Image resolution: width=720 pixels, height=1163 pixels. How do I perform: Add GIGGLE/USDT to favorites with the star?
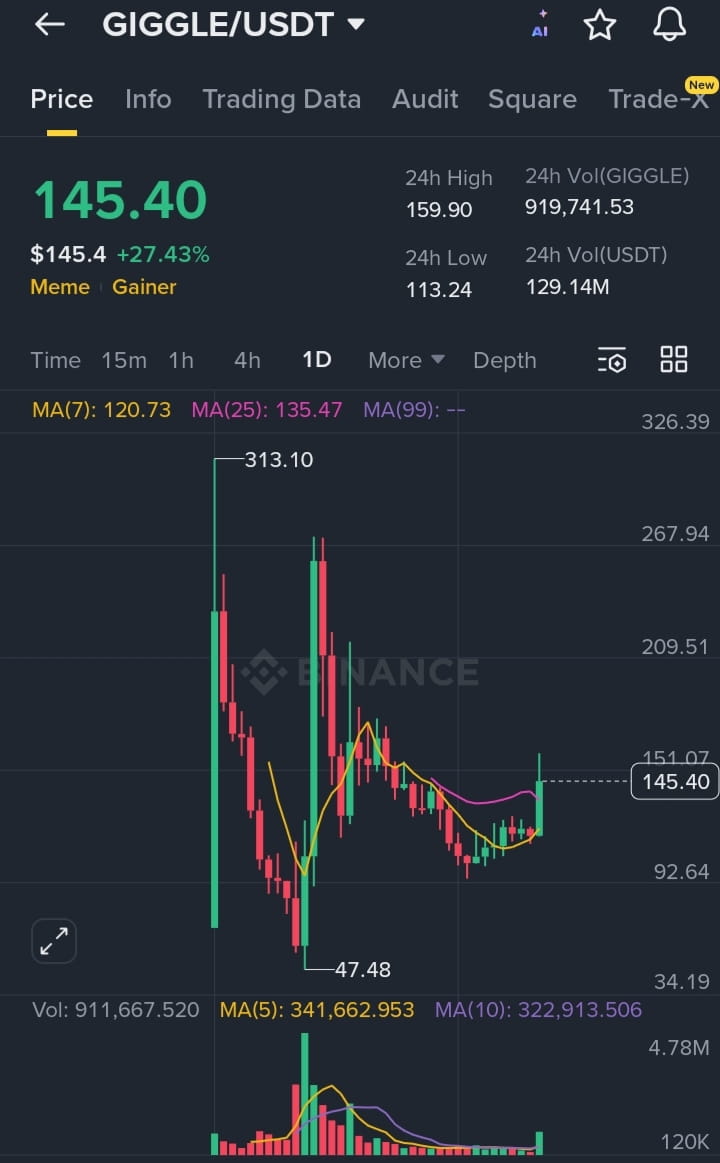(600, 25)
